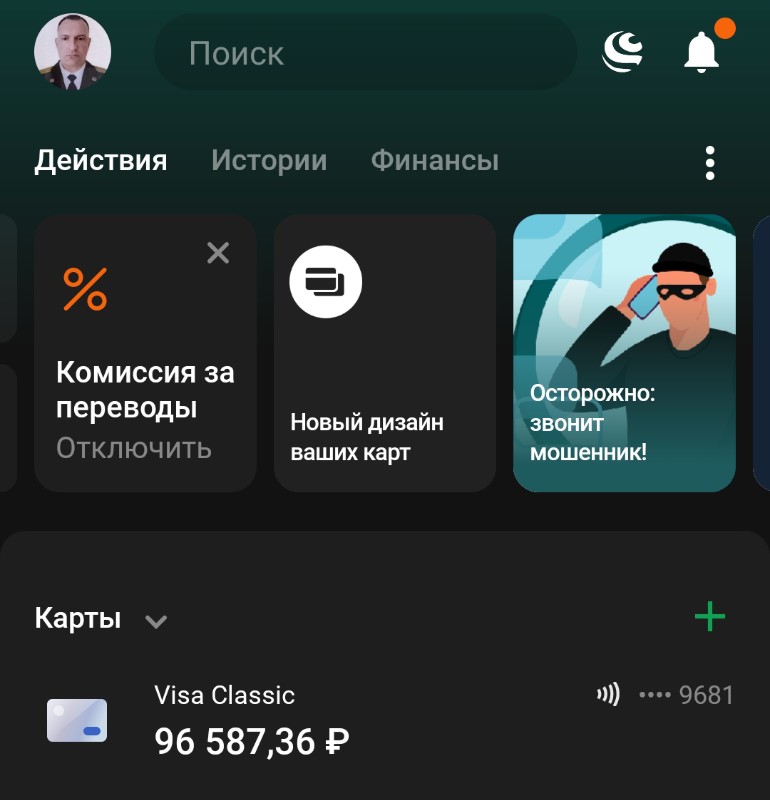This screenshot has height=800, width=770.
Task: Open the assistant icon beside search
Action: click(622, 52)
